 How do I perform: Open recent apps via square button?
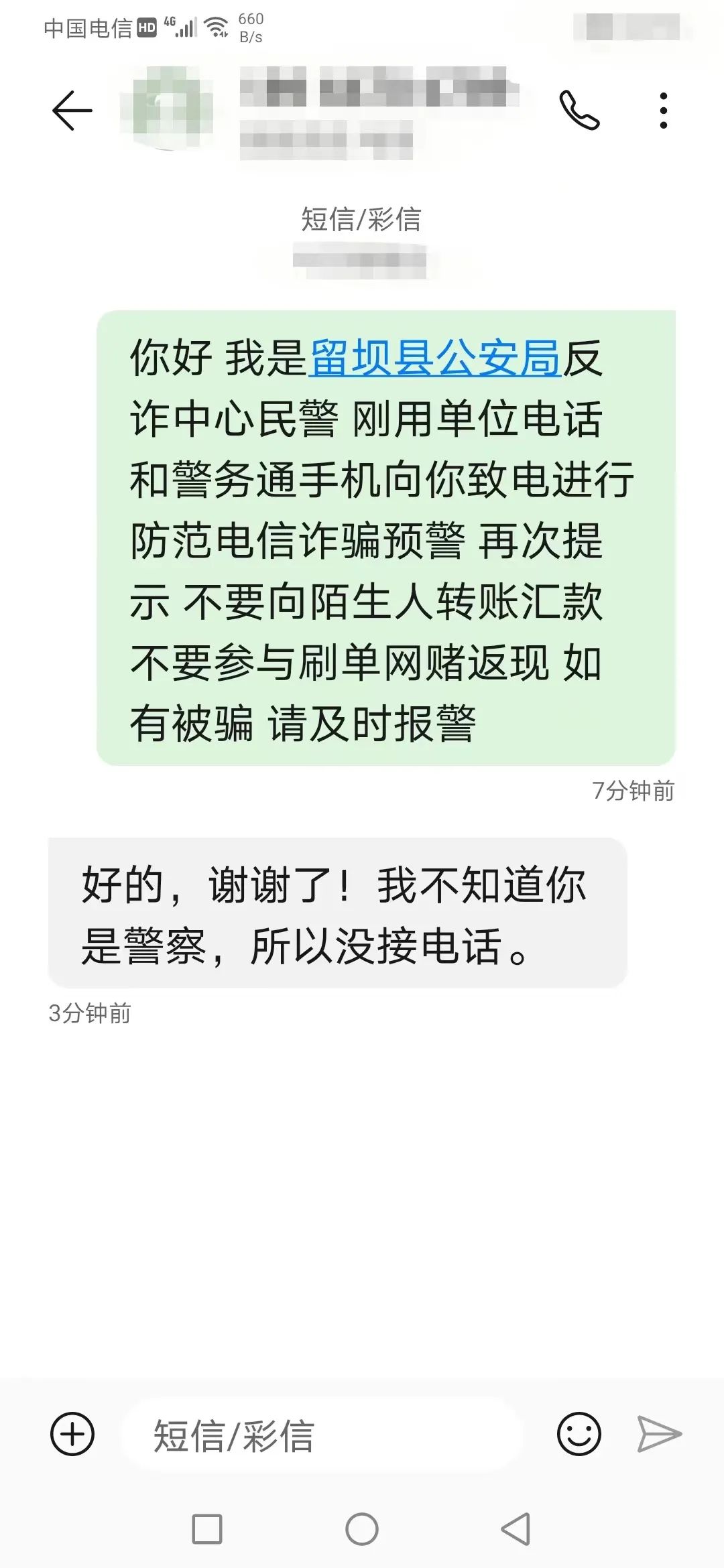point(207,1529)
